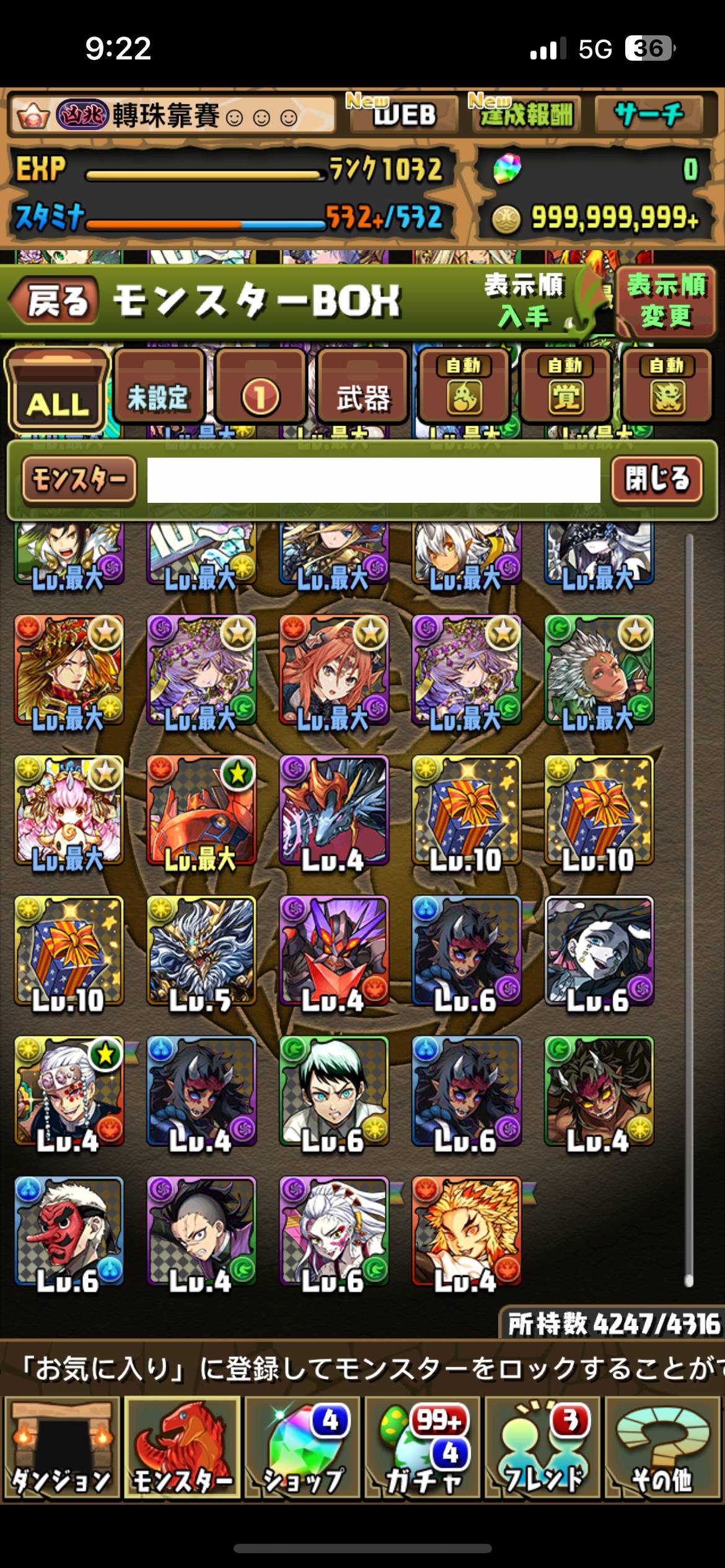The height and width of the screenshot is (1568, 725).
Task: Open the サーチ search button
Action: (649, 113)
